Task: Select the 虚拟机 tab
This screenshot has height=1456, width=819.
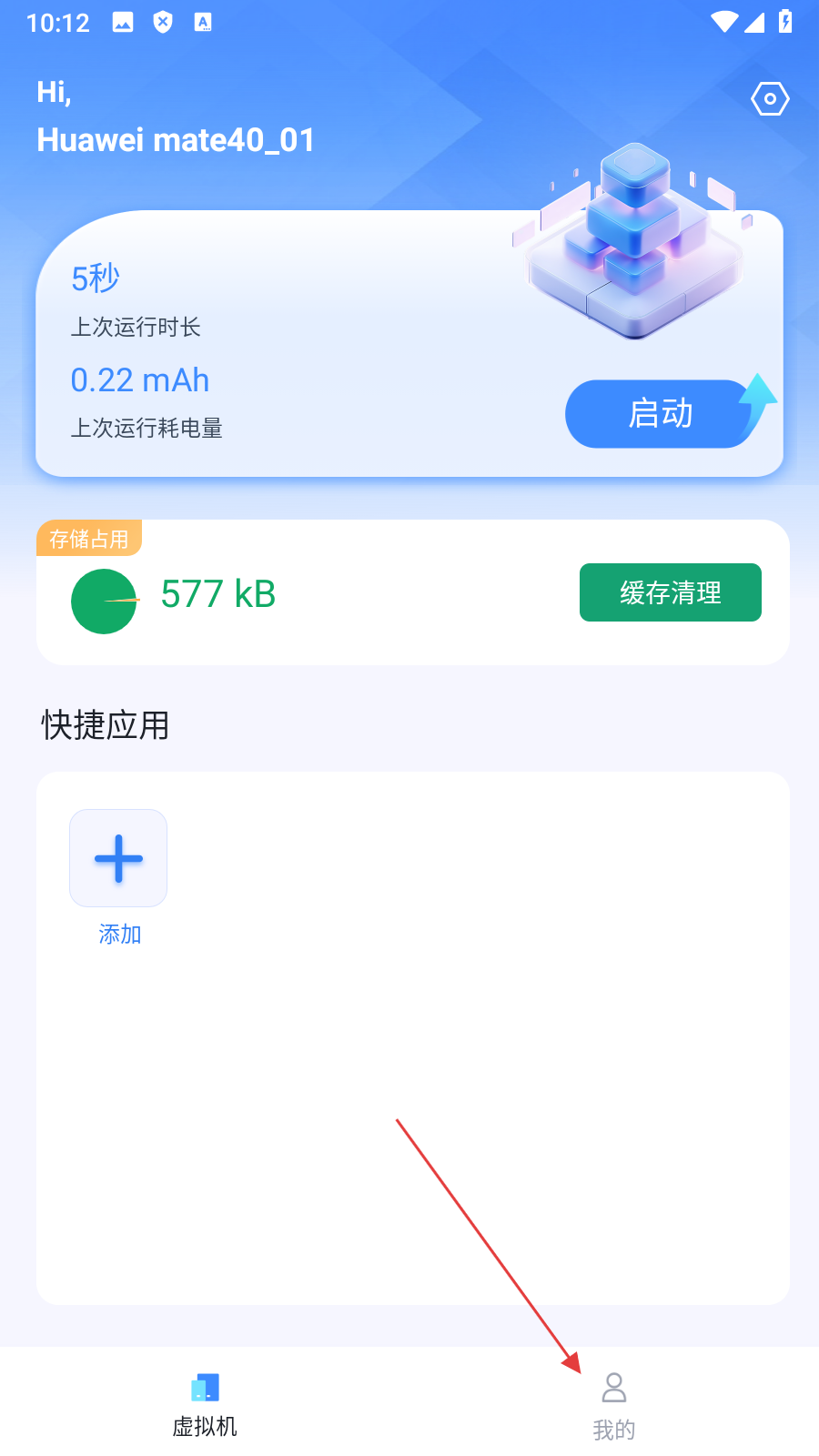Action: point(205,1405)
